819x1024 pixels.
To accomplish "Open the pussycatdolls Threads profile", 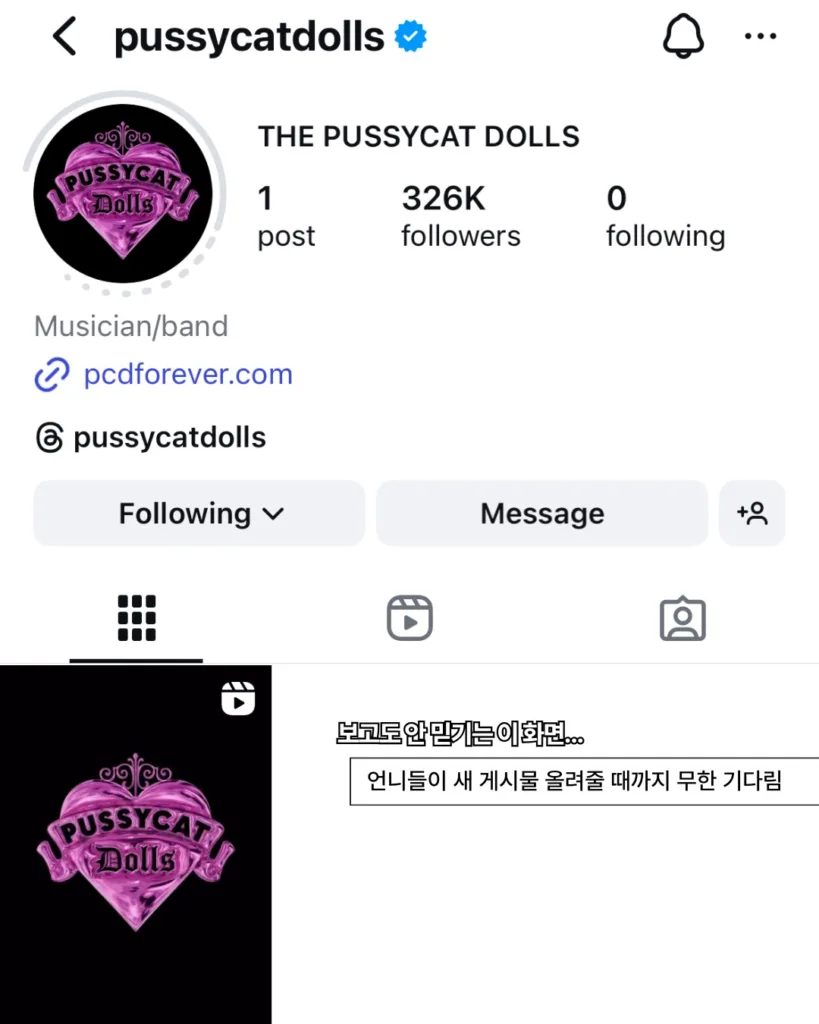I will [x=168, y=438].
